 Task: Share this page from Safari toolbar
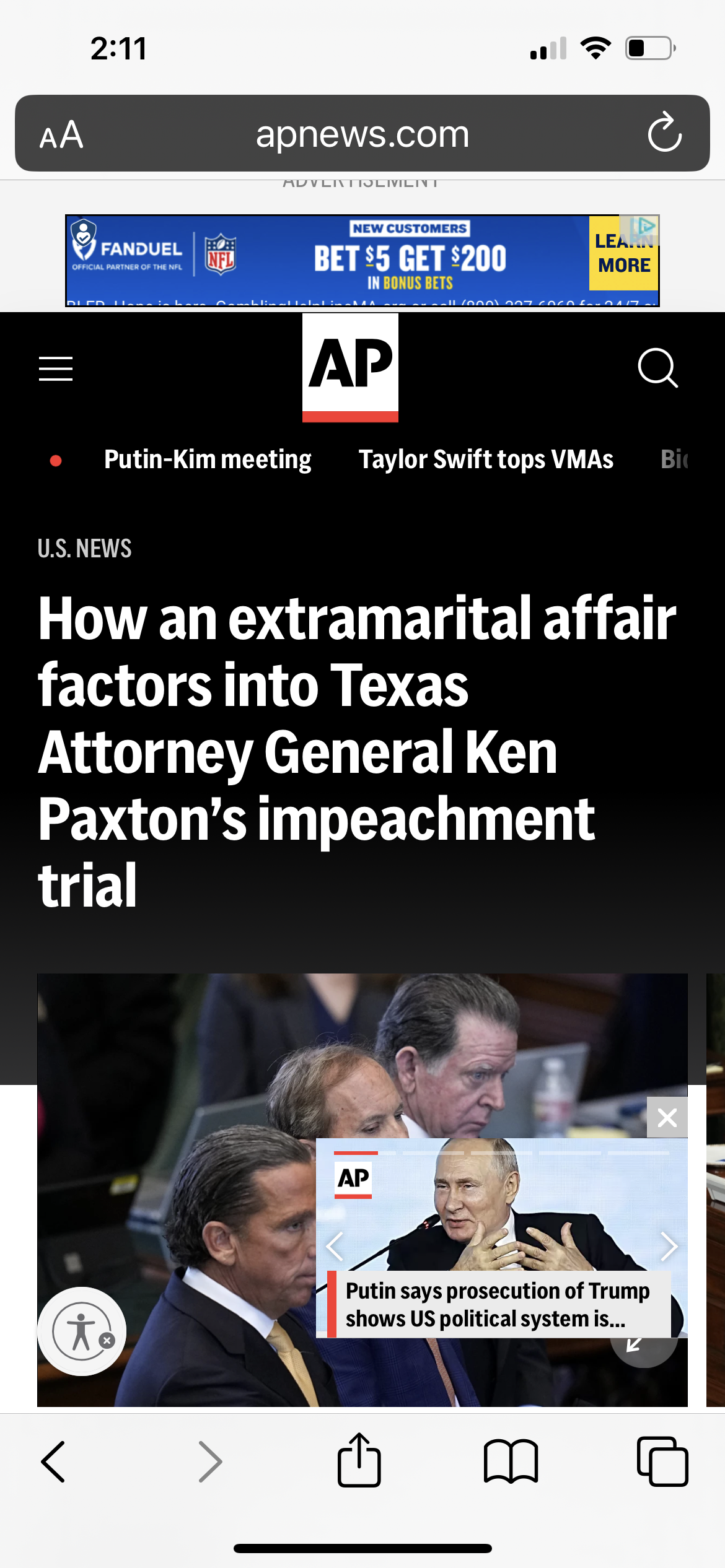tap(359, 1460)
